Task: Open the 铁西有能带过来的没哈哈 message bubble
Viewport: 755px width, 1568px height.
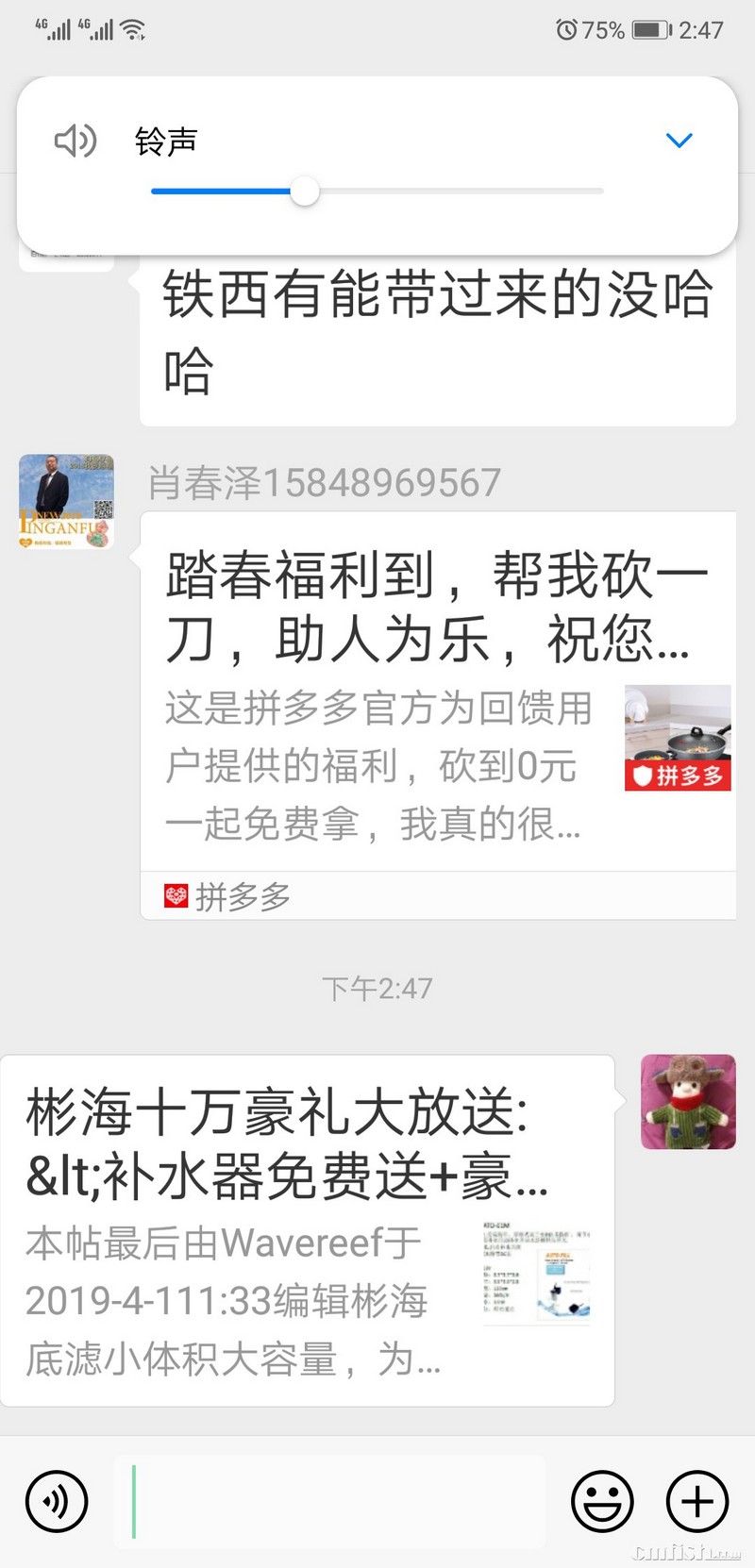Action: click(x=438, y=335)
